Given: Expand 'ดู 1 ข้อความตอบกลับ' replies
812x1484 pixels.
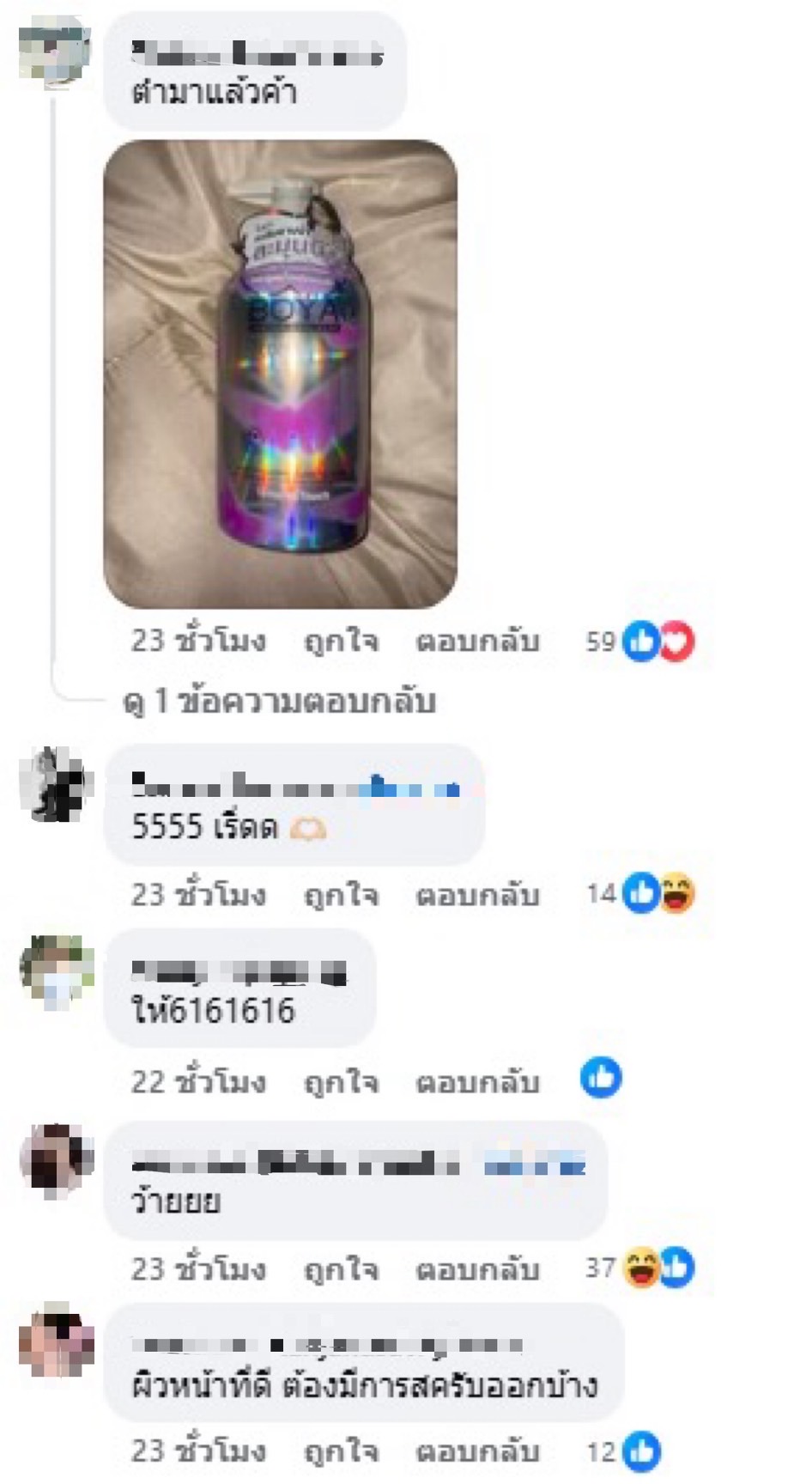Looking at the screenshot, I should tap(280, 702).
